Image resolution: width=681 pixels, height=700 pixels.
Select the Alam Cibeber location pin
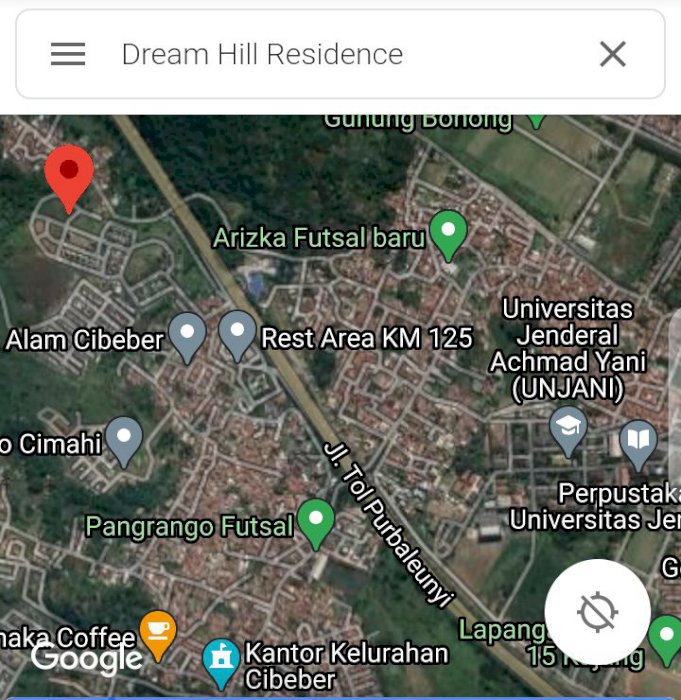(x=186, y=336)
